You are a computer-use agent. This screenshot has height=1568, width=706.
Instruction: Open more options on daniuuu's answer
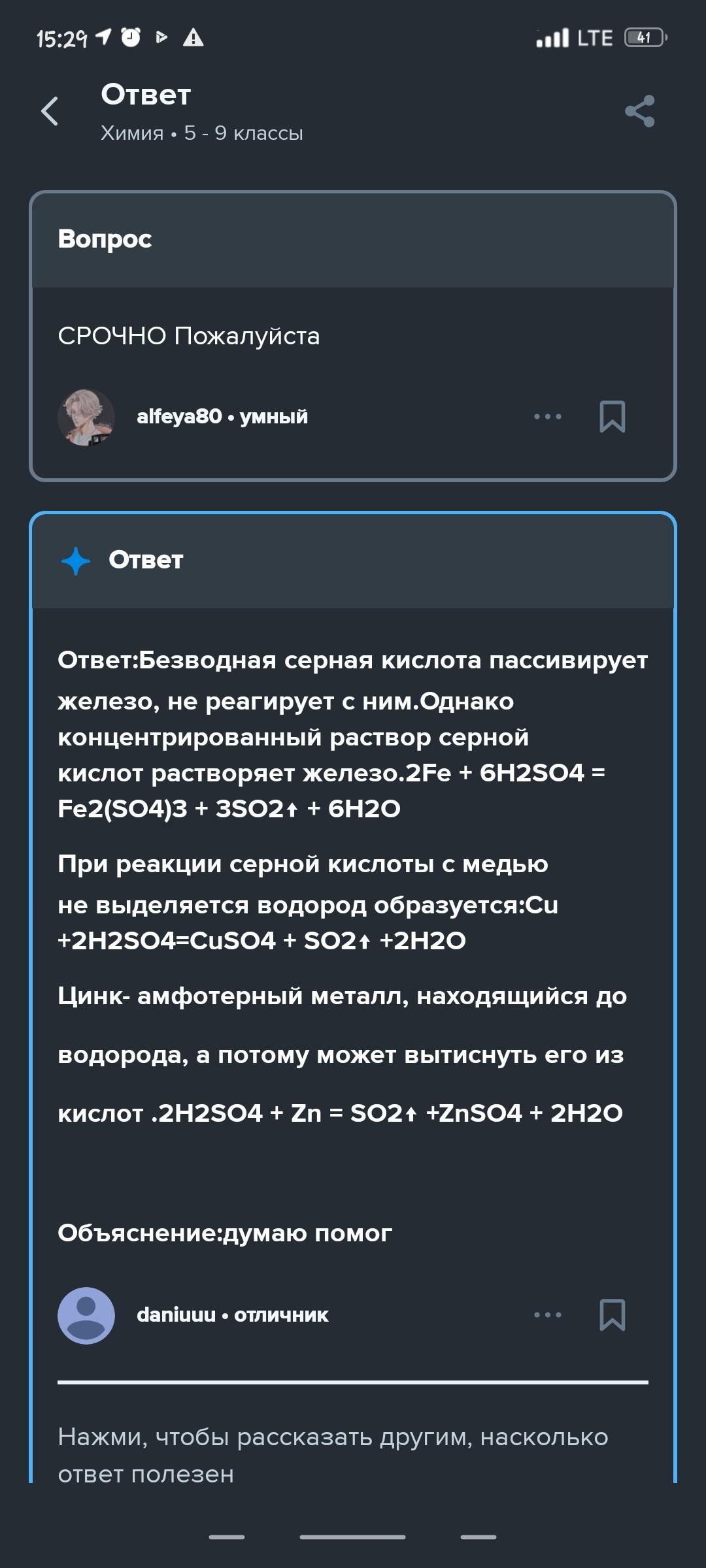click(x=547, y=1315)
